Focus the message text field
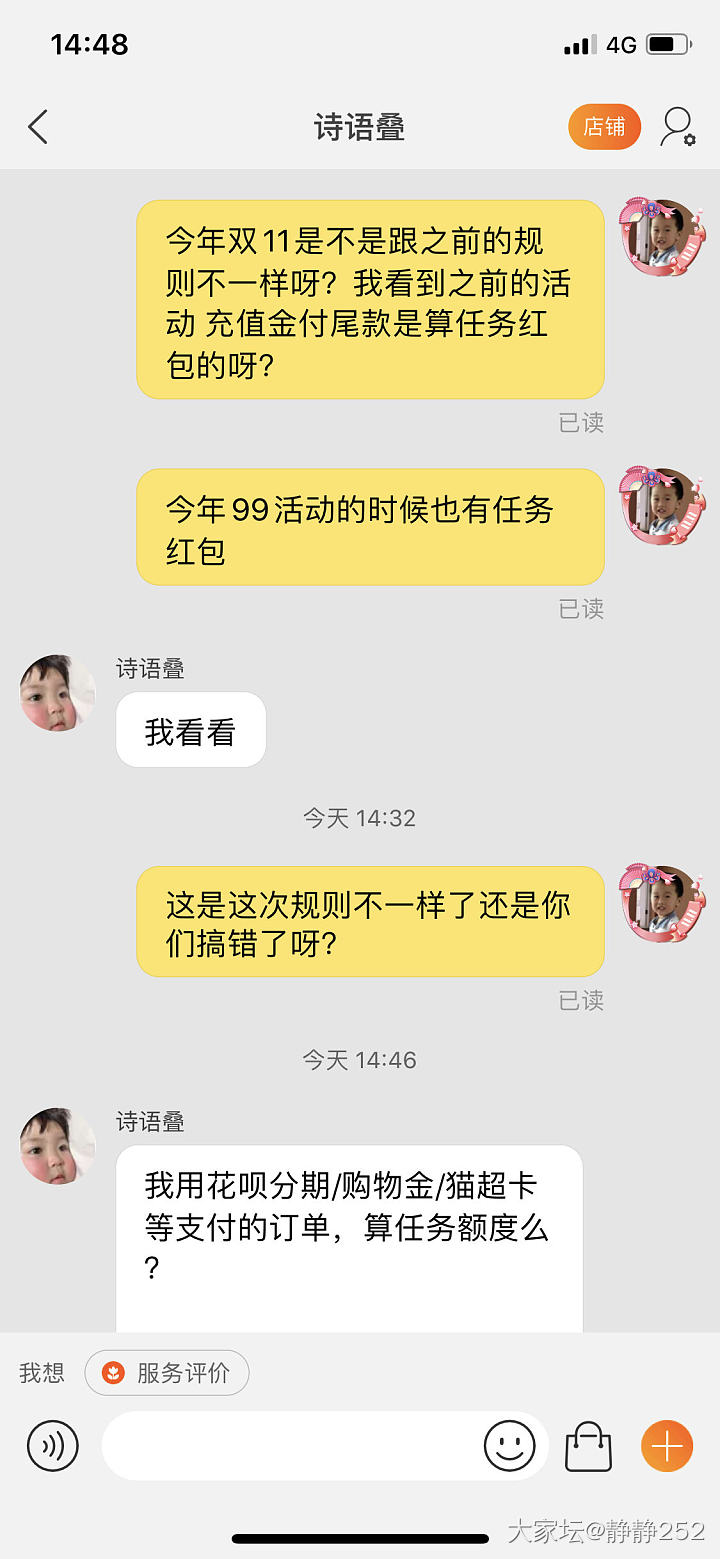Image resolution: width=720 pixels, height=1559 pixels. pyautogui.click(x=290, y=1445)
